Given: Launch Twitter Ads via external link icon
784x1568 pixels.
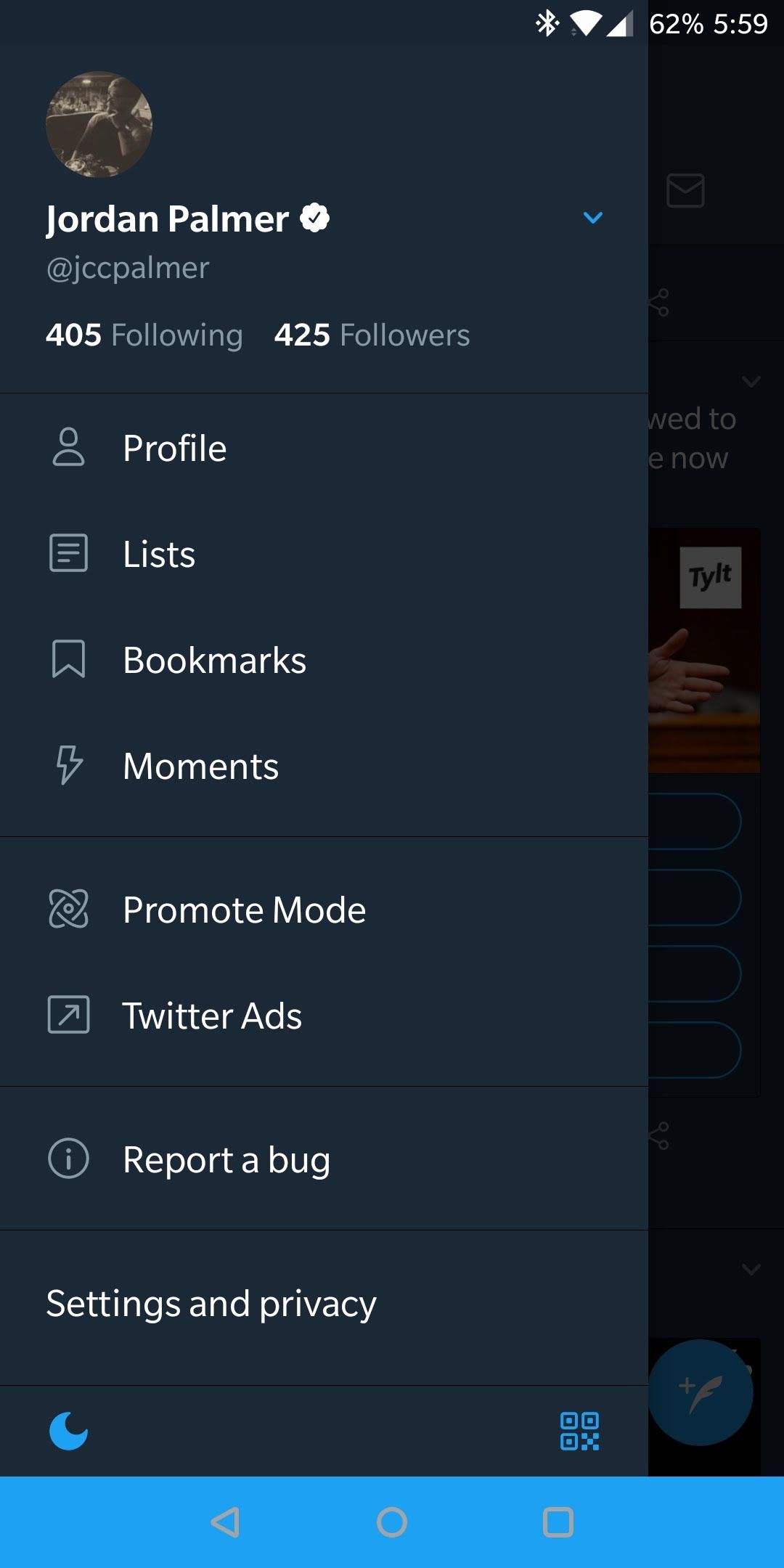Looking at the screenshot, I should click(x=68, y=1015).
